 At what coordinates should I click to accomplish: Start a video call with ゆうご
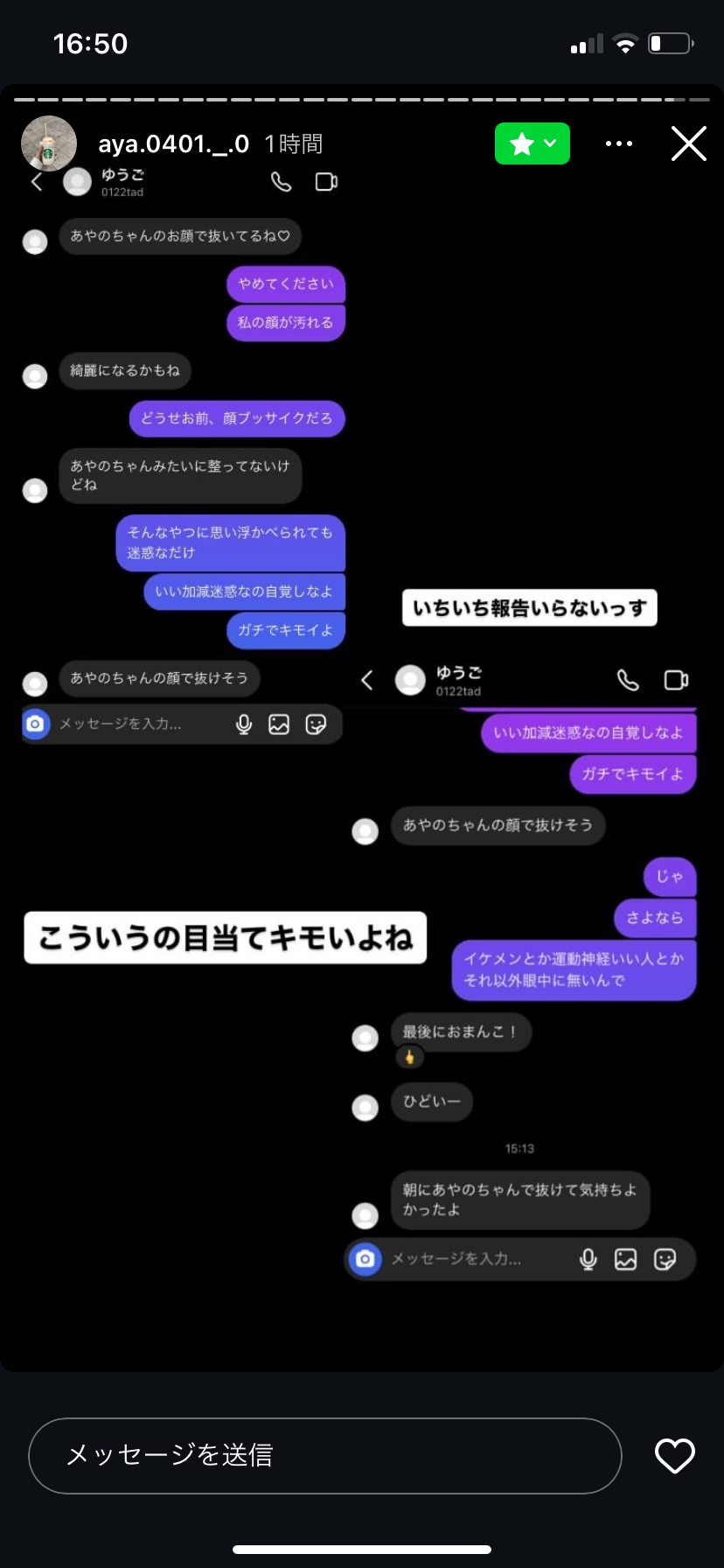pos(325,182)
